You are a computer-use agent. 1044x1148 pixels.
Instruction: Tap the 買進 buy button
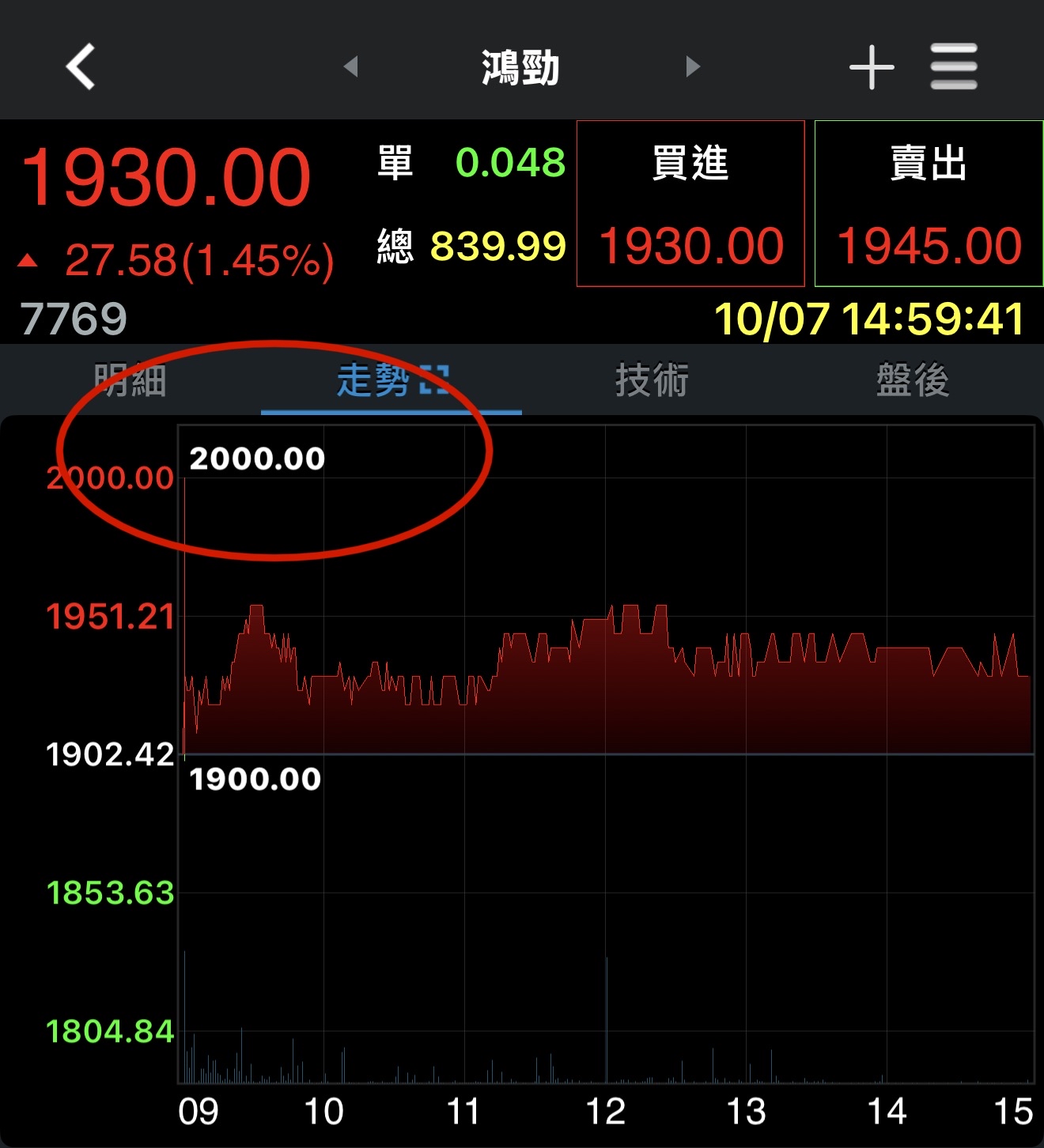[x=690, y=203]
